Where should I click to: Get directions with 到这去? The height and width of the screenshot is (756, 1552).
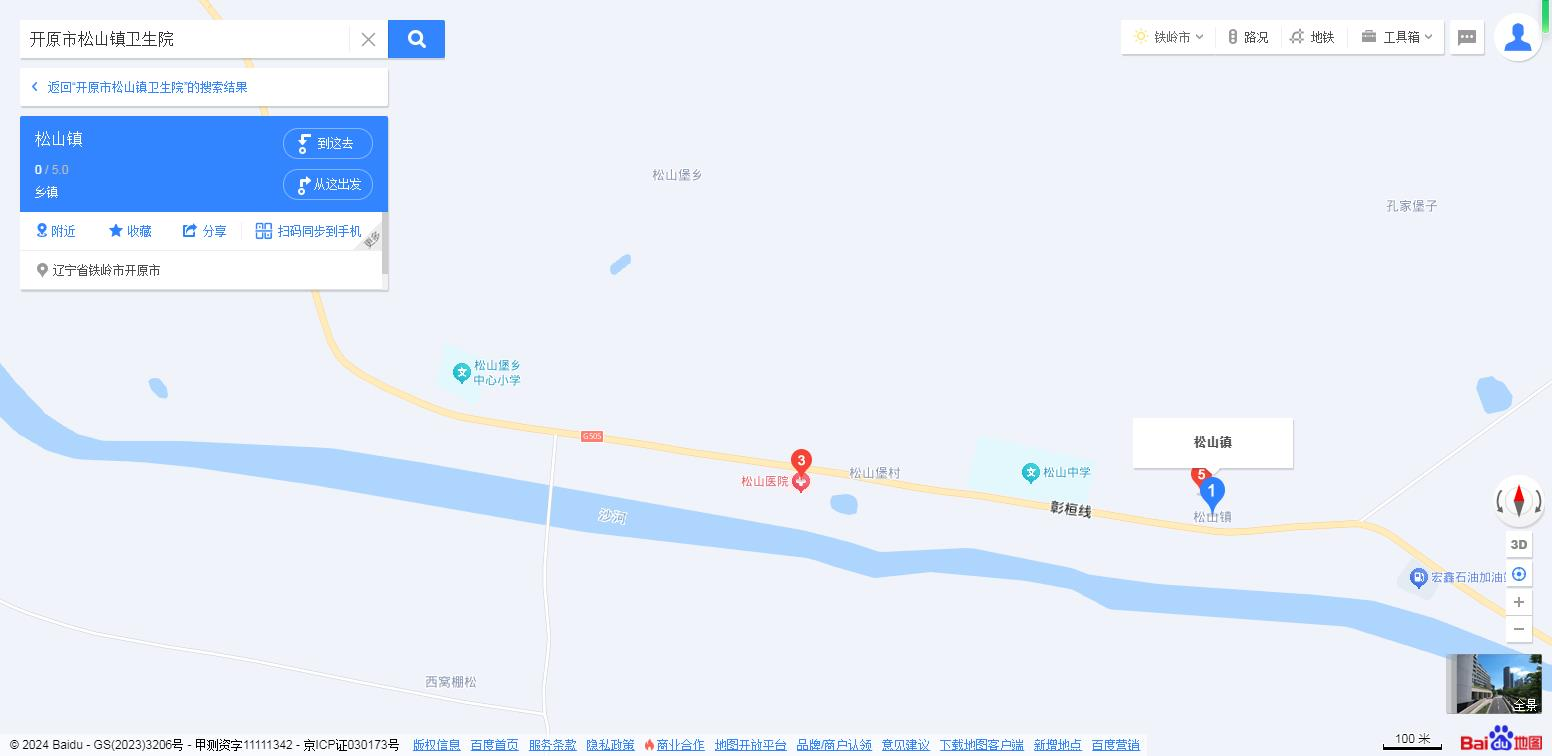327,143
